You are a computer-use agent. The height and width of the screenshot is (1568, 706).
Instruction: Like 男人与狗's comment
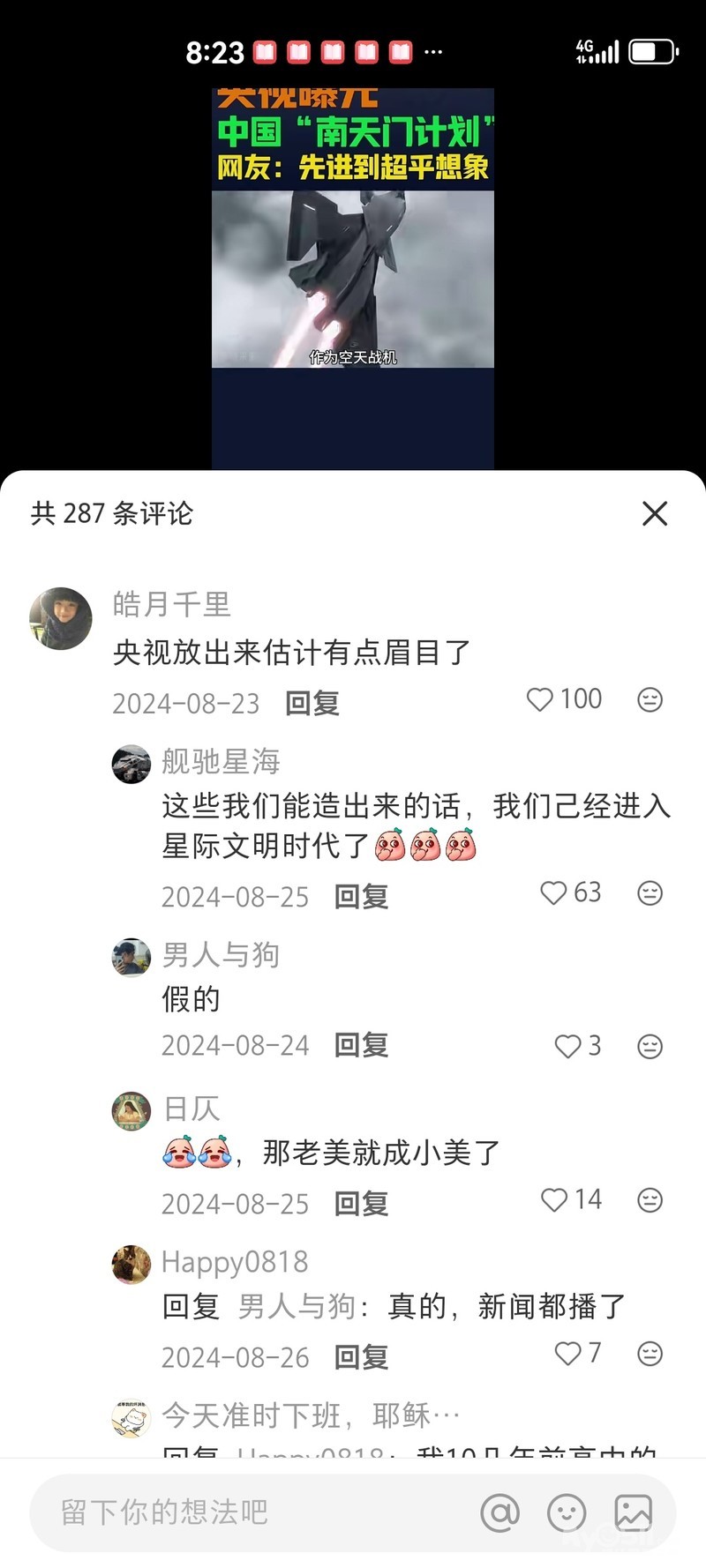click(x=567, y=1046)
